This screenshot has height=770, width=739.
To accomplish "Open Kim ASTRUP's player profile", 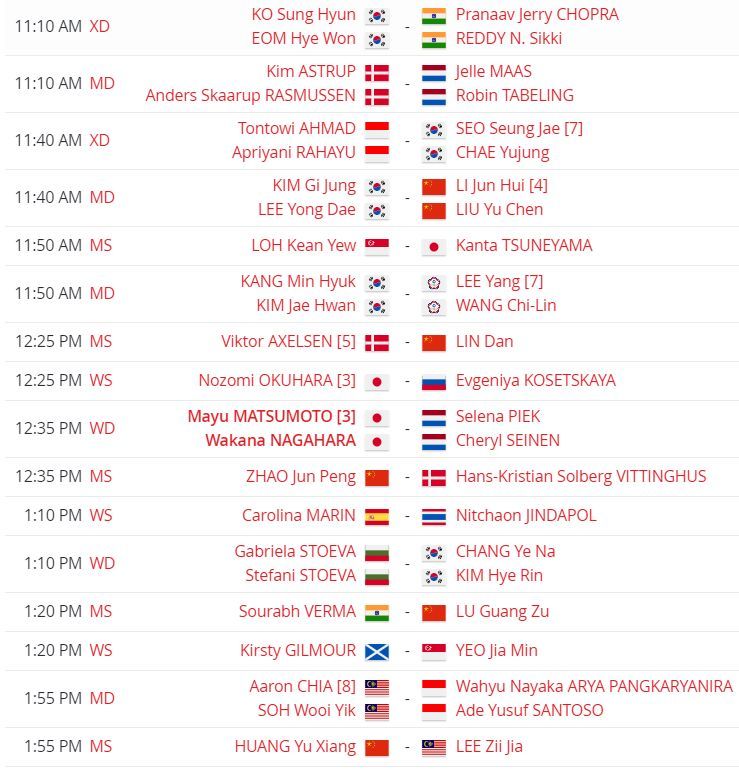I will 311,72.
